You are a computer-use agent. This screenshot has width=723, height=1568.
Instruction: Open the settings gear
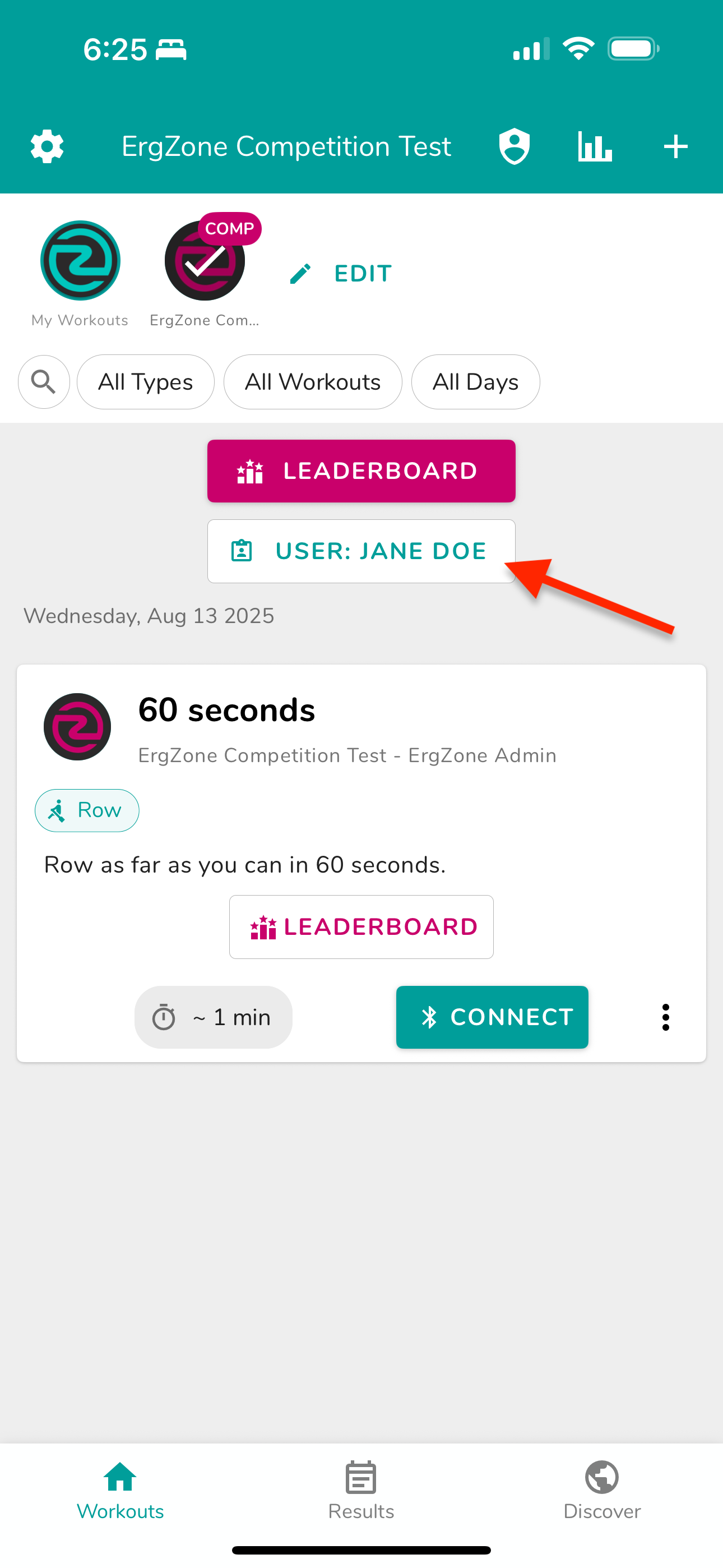point(47,147)
